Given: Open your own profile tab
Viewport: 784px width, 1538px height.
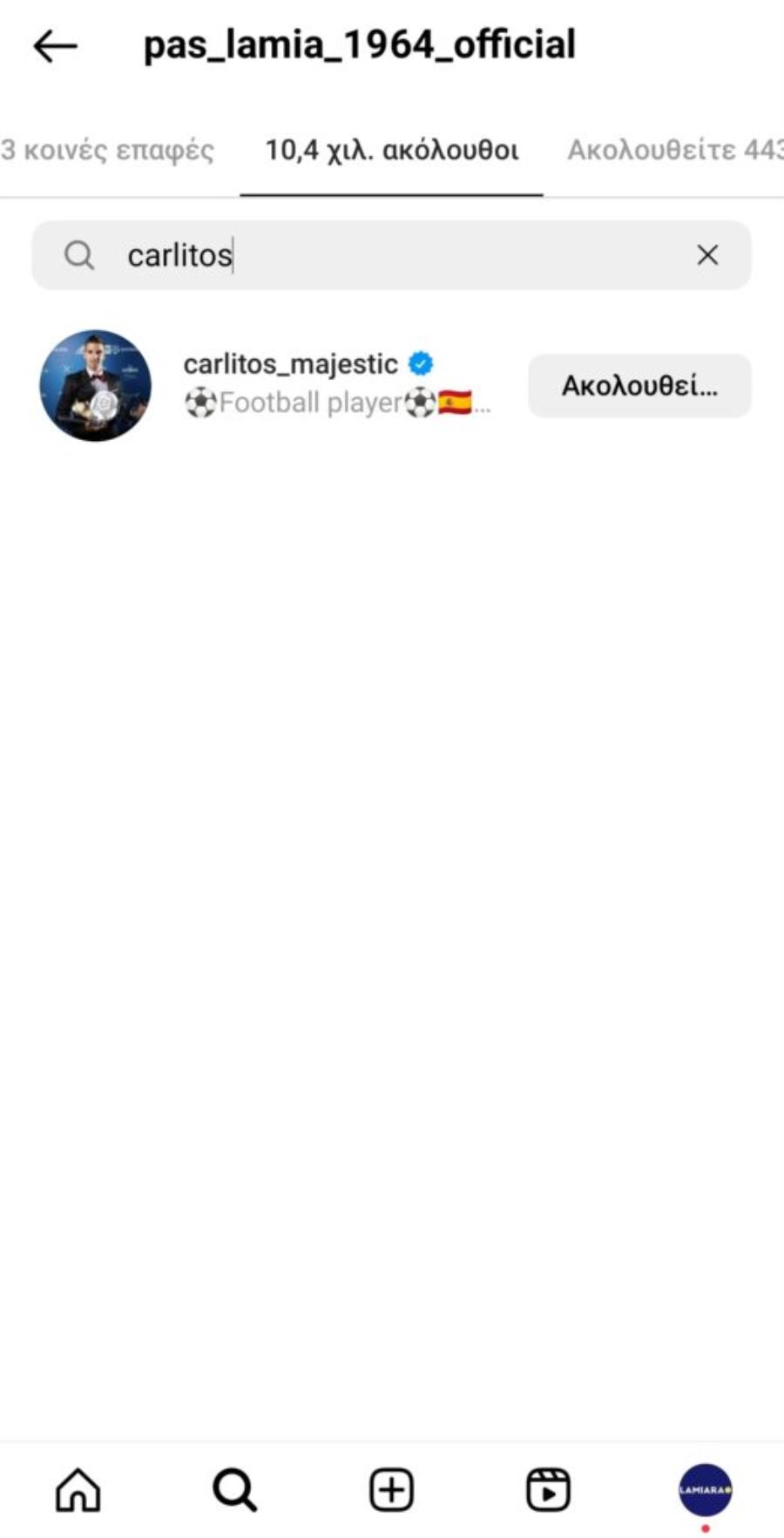Looking at the screenshot, I should pos(705,1490).
